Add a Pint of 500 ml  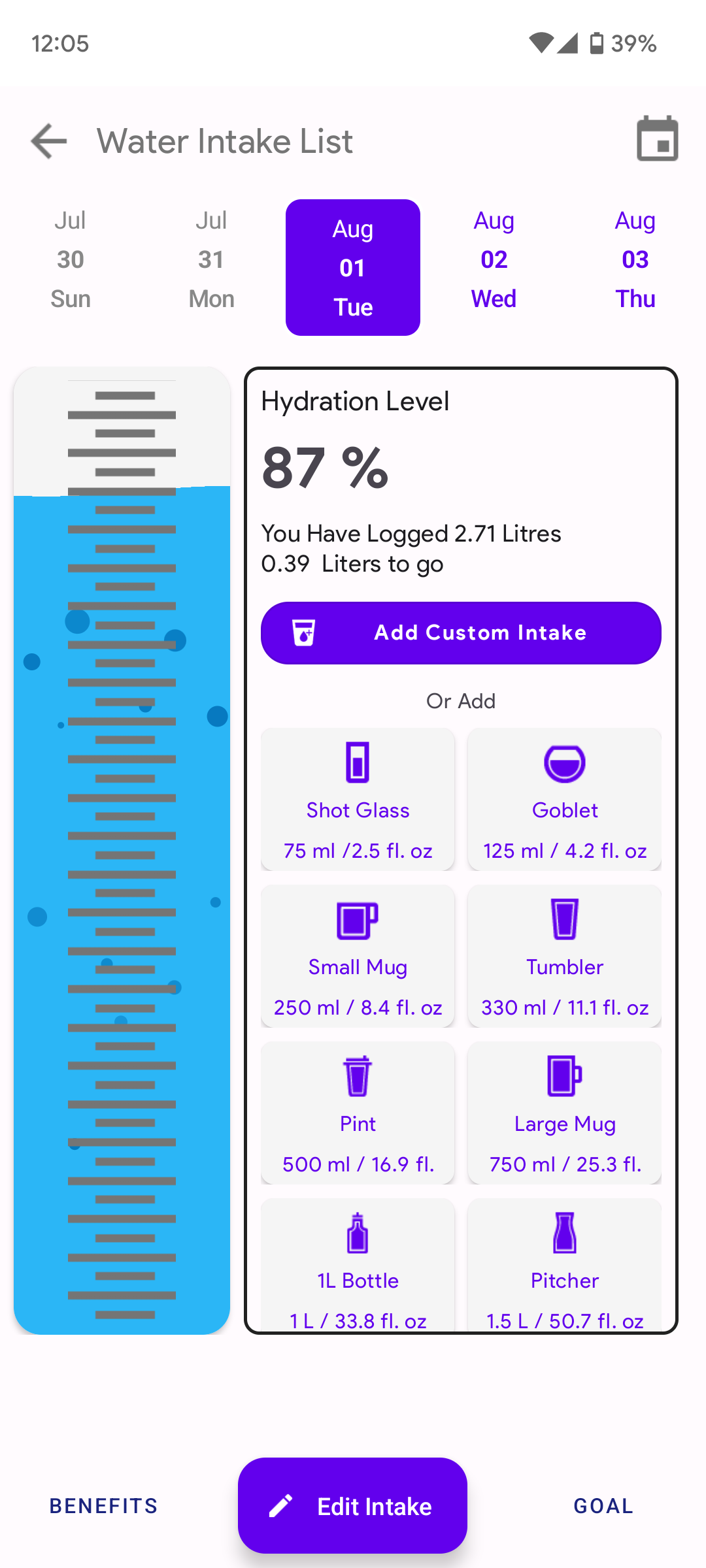pyautogui.click(x=358, y=1113)
